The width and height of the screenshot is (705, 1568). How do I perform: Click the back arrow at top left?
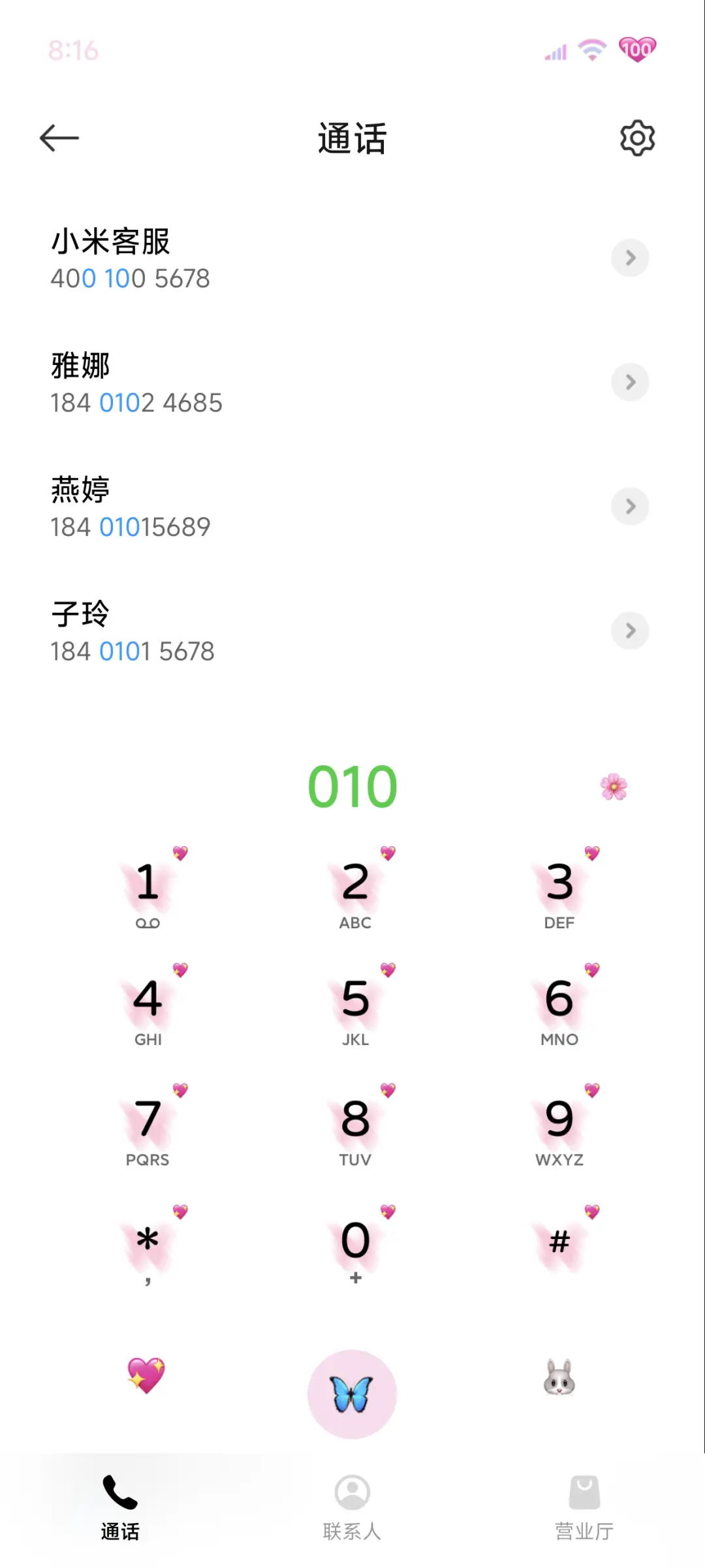pos(59,138)
